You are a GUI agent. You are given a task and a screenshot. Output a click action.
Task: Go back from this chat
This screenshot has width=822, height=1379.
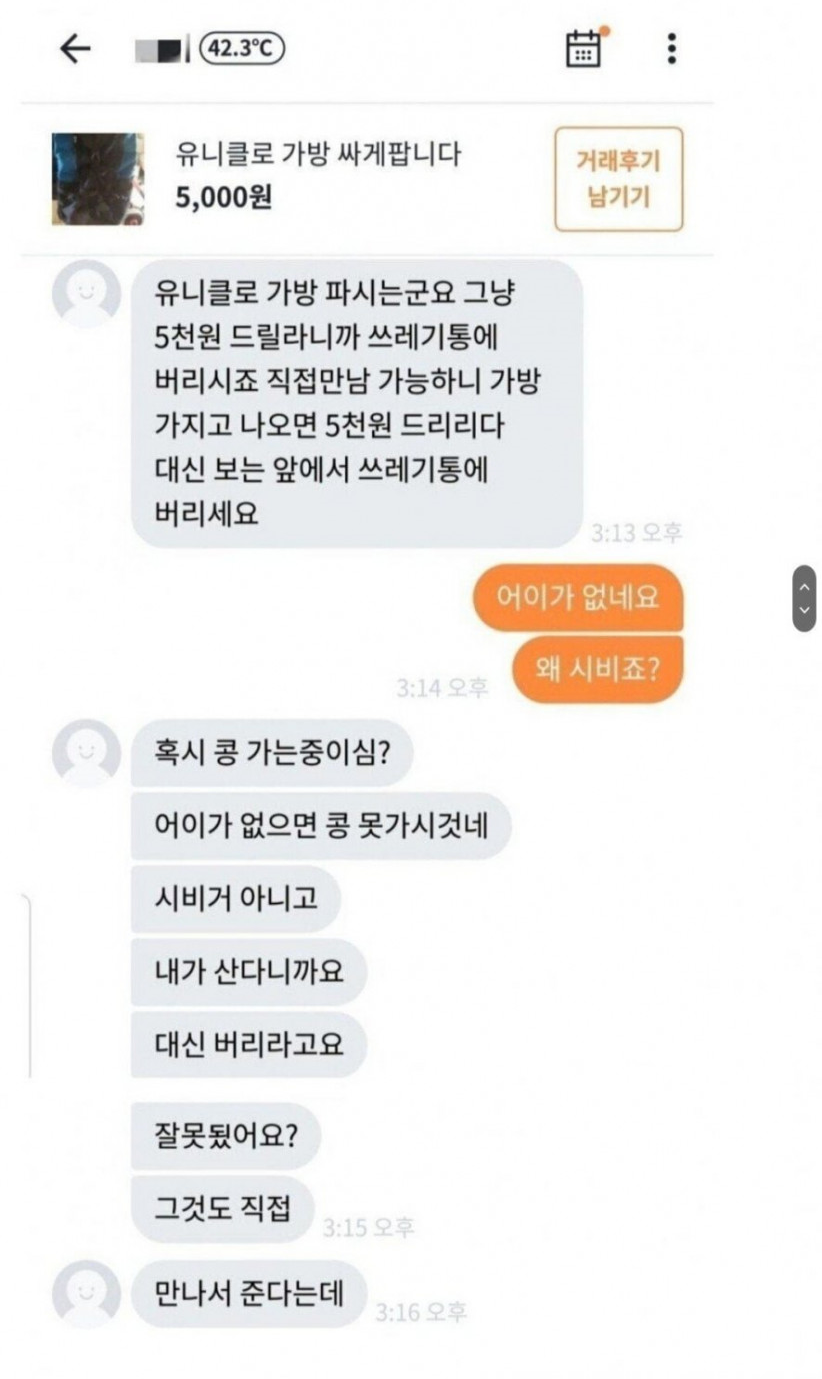[x=76, y=49]
